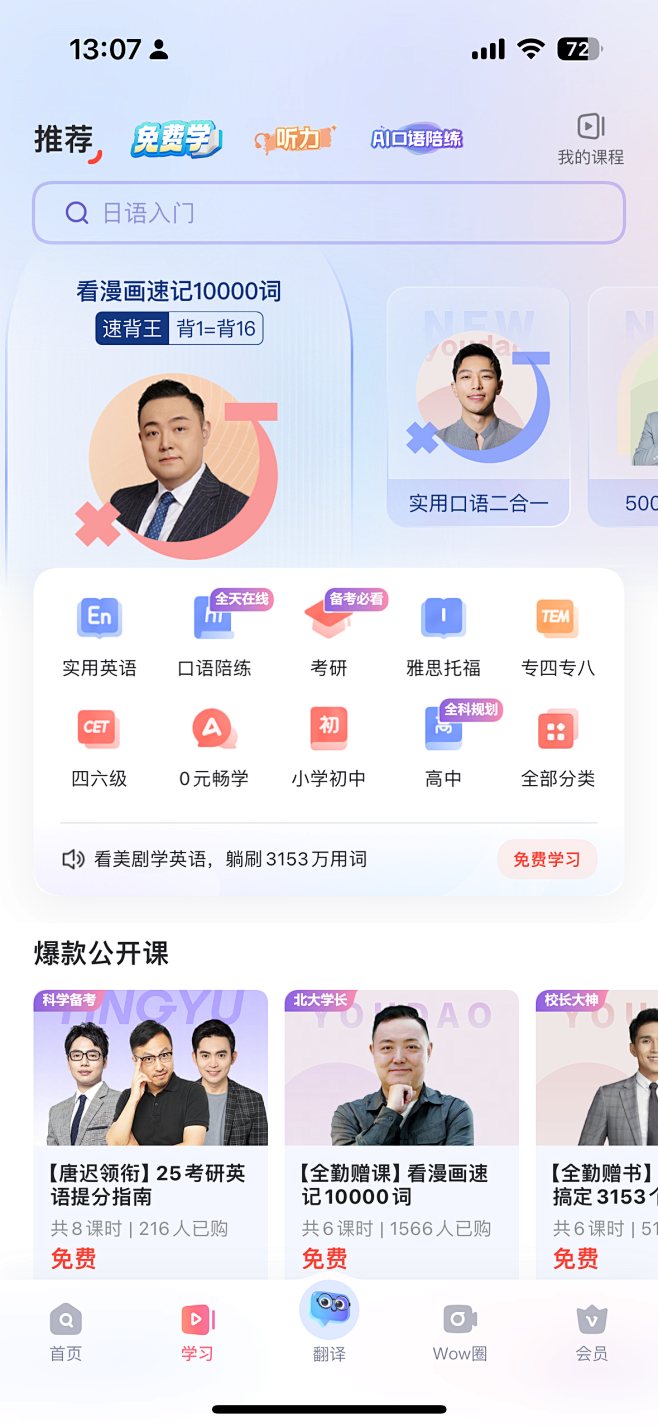Tap the 日语入门 search box

tap(329, 213)
